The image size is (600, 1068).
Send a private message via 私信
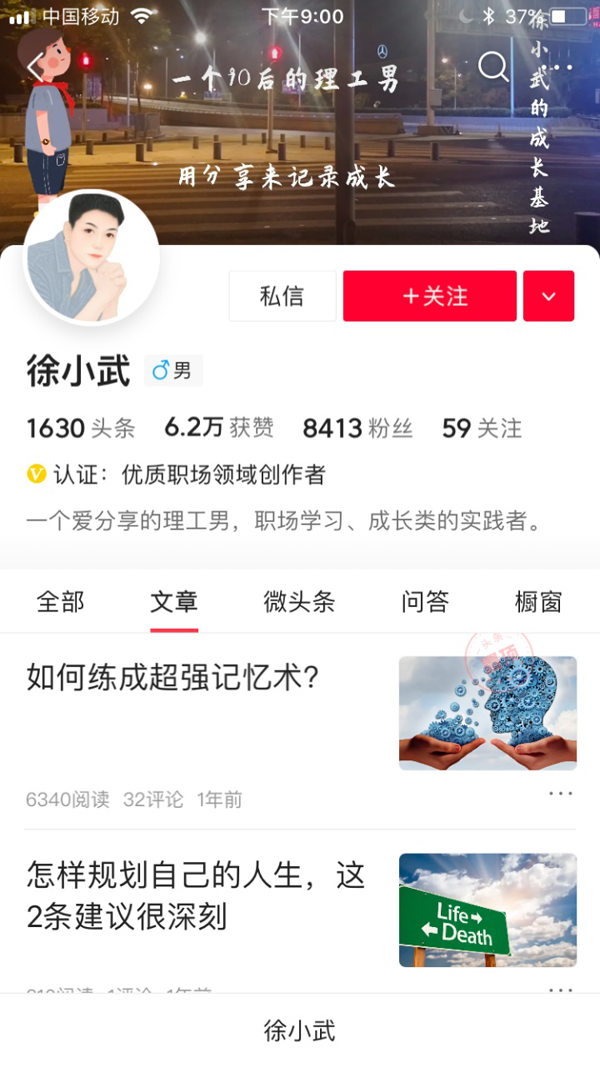282,296
